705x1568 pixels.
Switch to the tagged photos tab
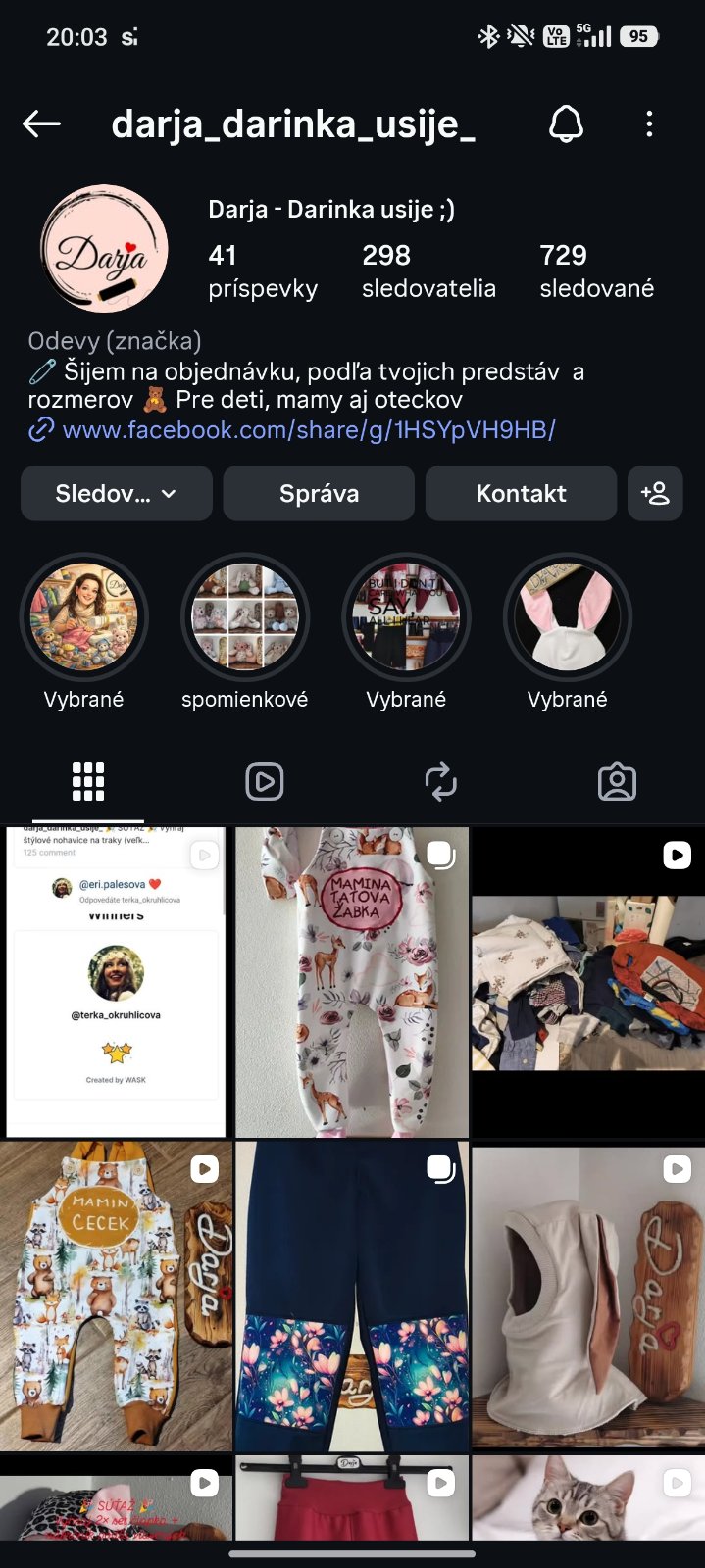[x=617, y=782]
